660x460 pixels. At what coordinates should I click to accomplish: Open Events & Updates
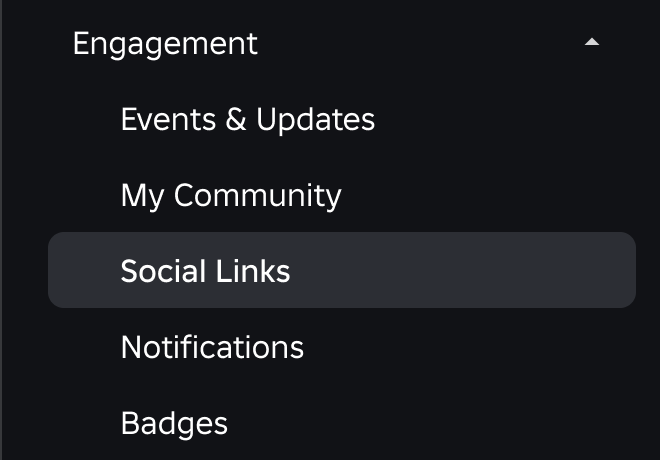coord(247,120)
